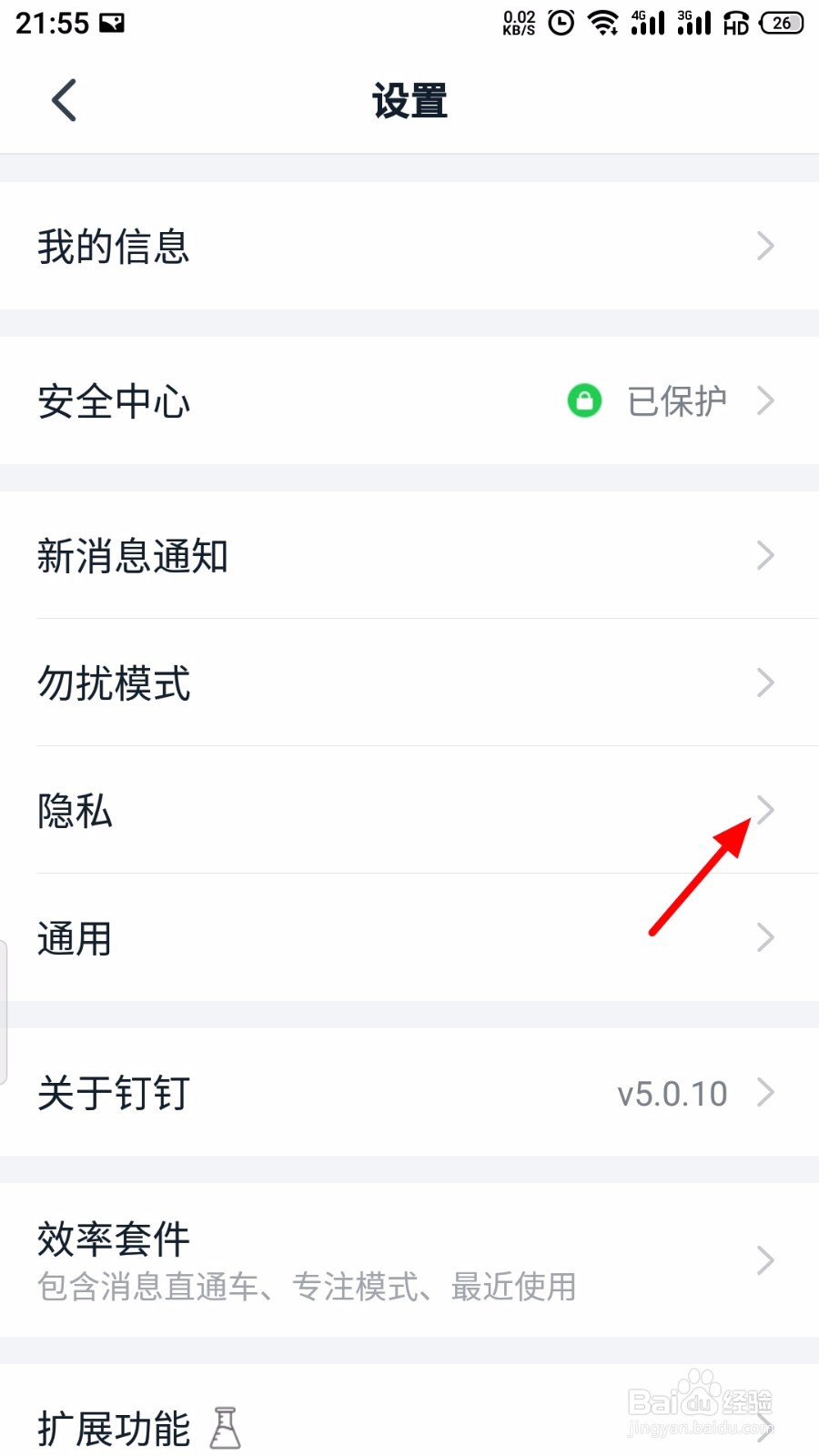Image resolution: width=819 pixels, height=1456 pixels.
Task: Tap the green security shield icon
Action: [x=585, y=400]
